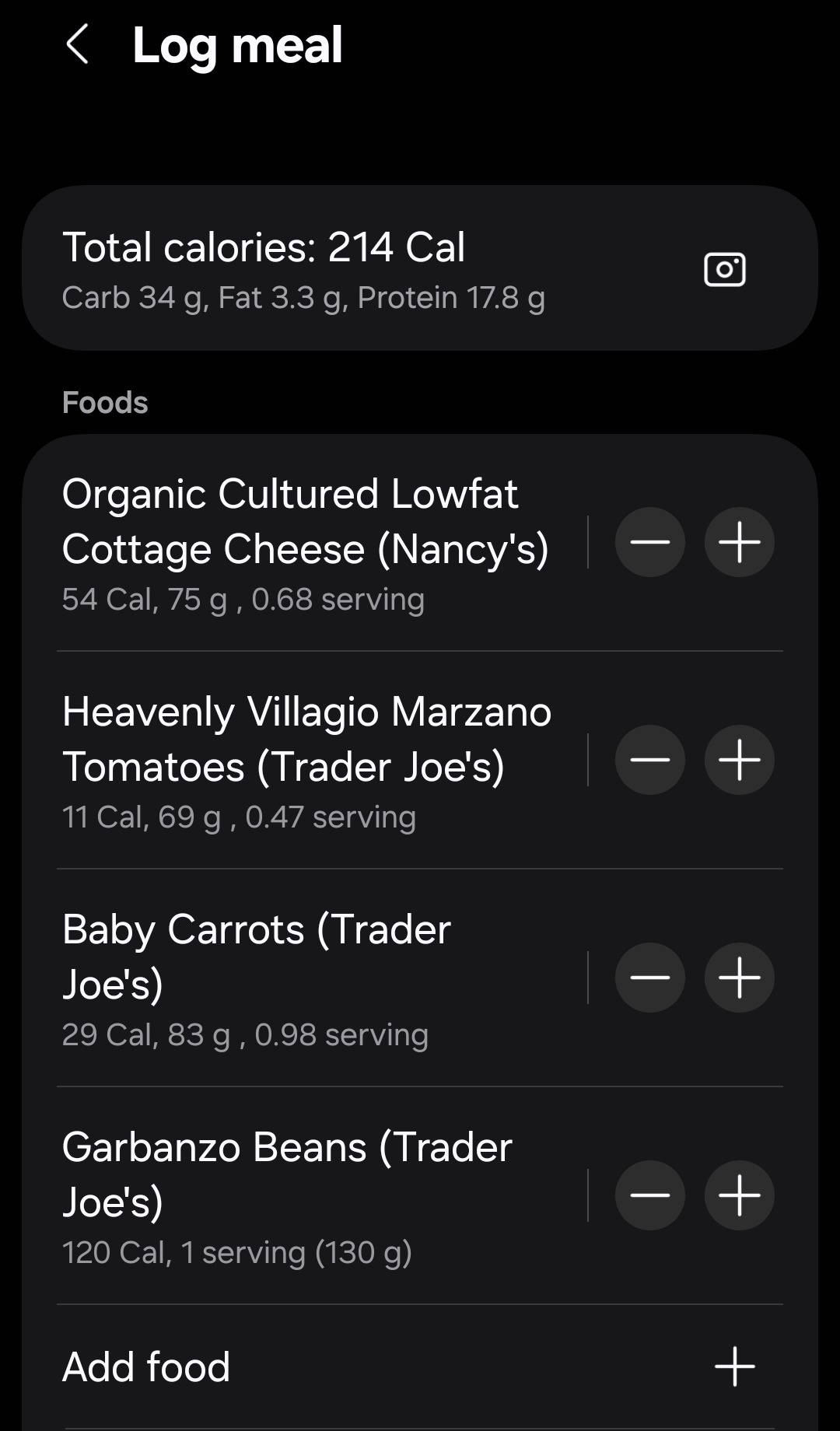Screen dimensions: 840x1431
Task: Raise the Garbanzo Beans serving
Action: [740, 1195]
